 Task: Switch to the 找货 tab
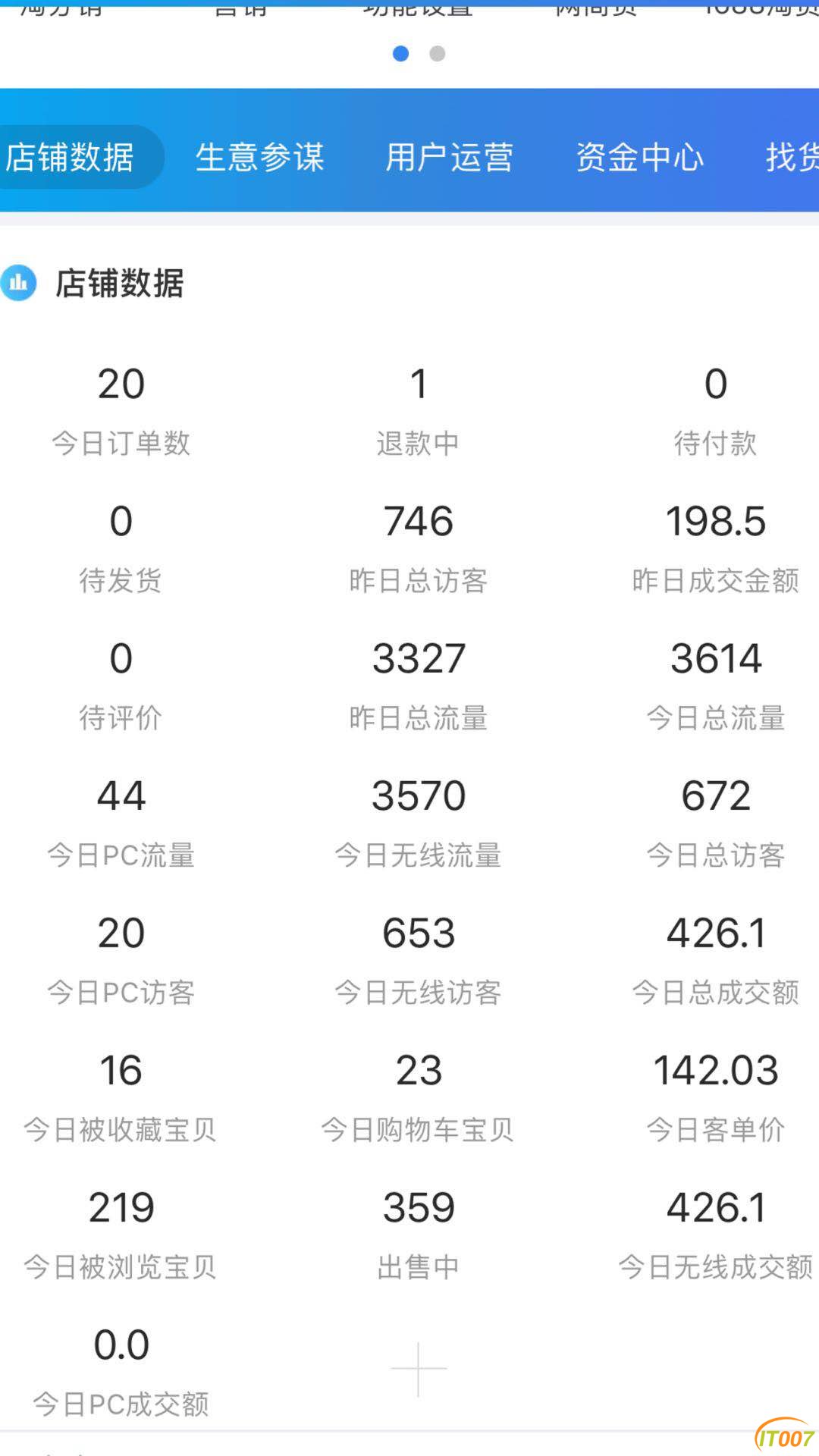coord(792,157)
